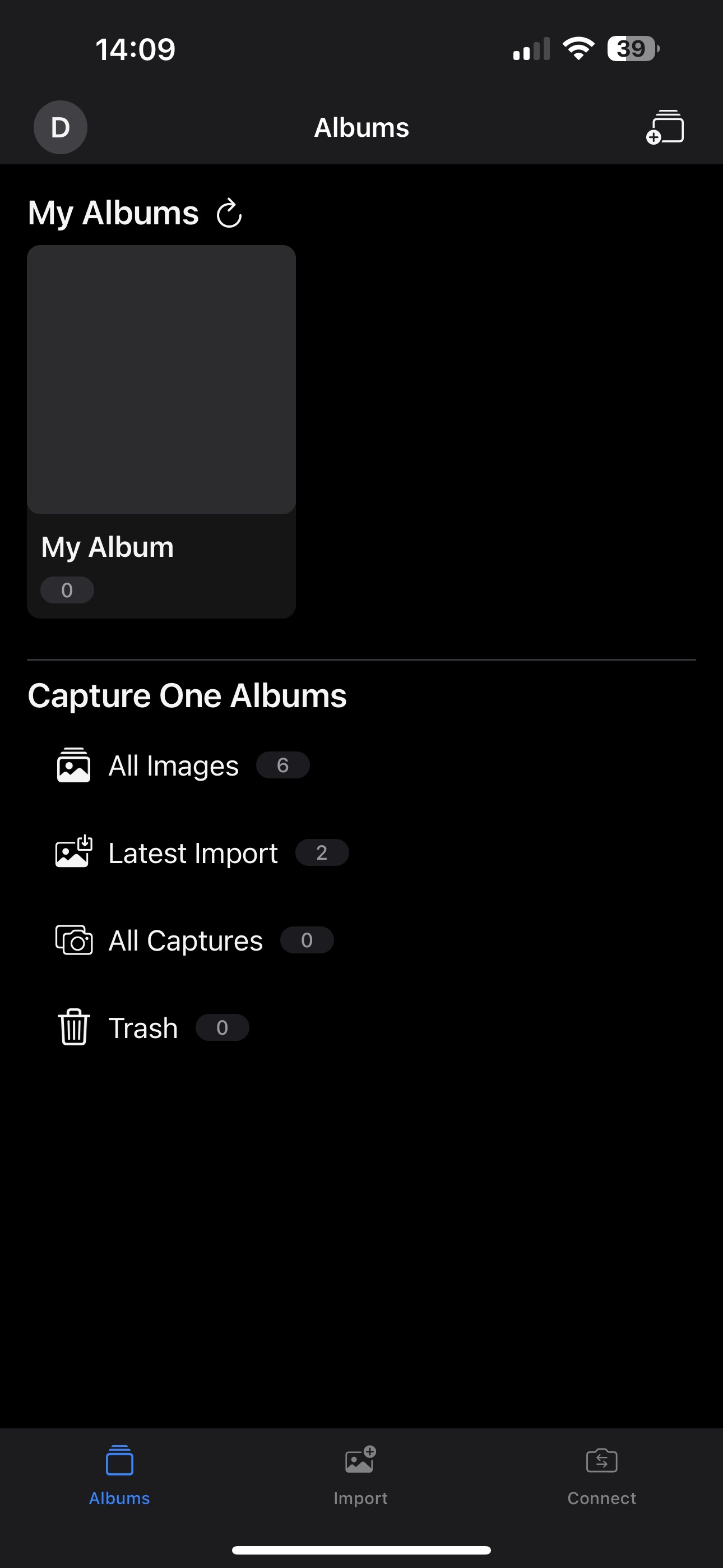The width and height of the screenshot is (723, 1568).
Task: Switch to the Import tab
Action: coord(361,1475)
